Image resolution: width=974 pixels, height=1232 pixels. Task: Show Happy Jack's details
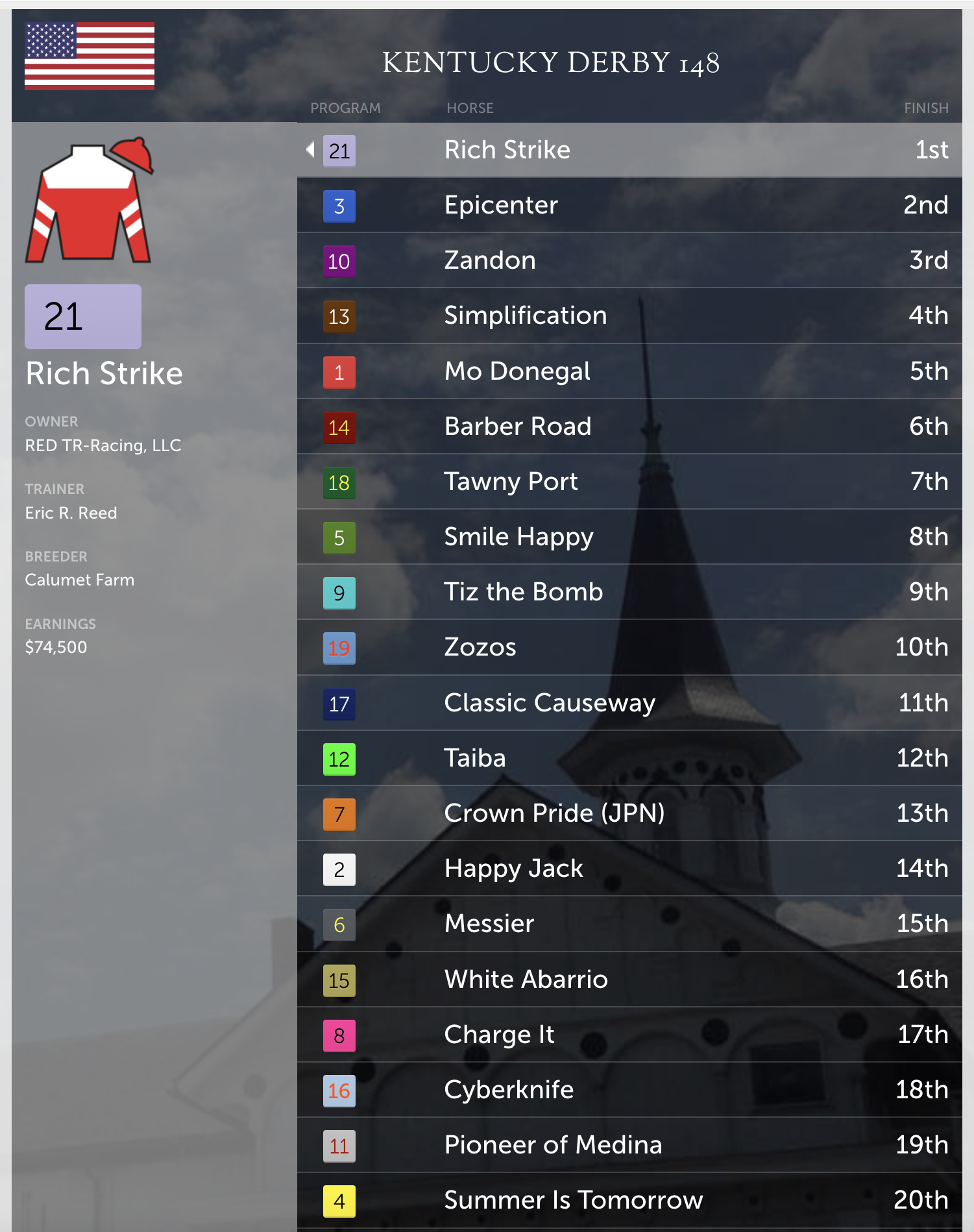629,869
